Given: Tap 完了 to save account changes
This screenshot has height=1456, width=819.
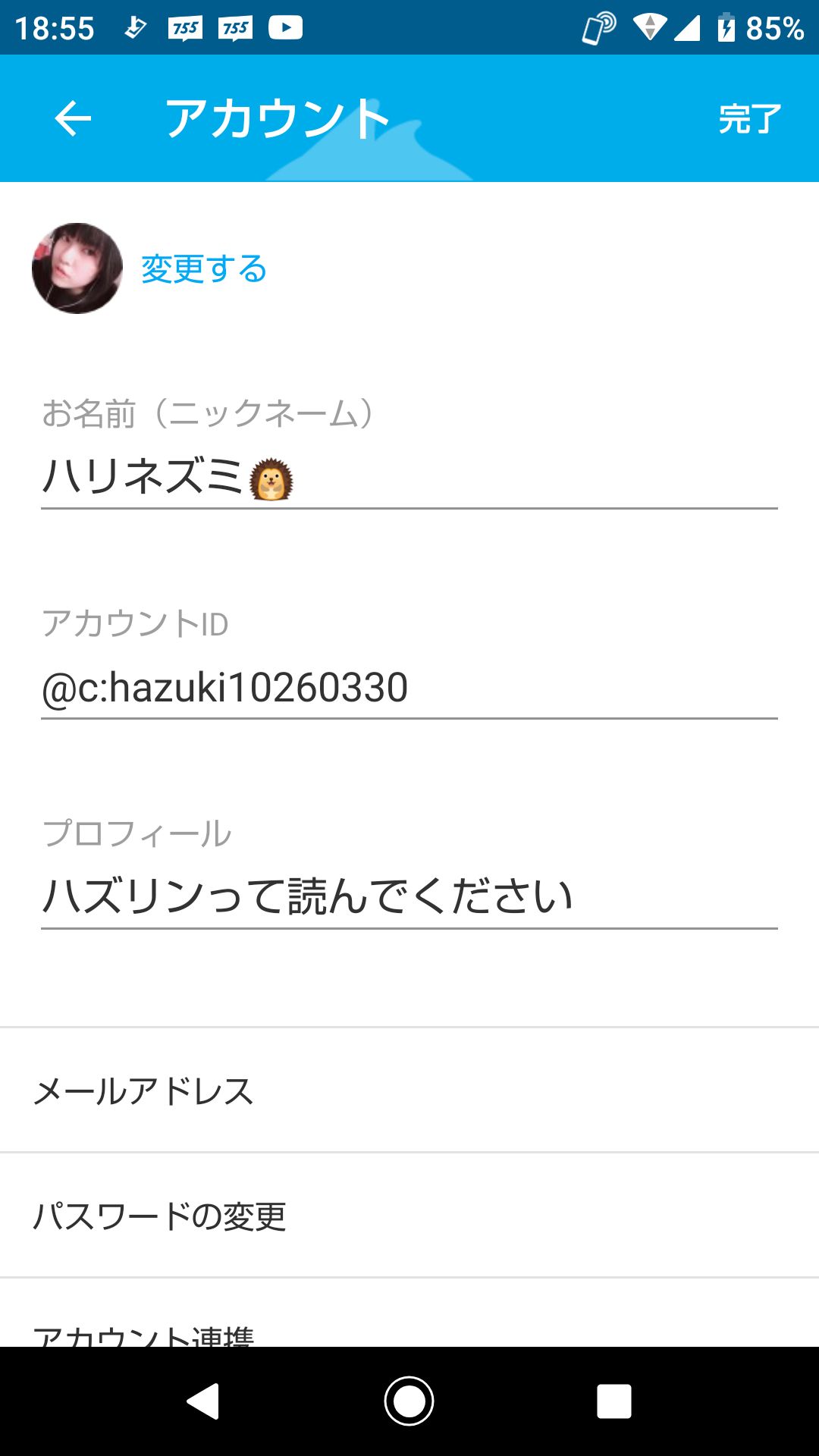Looking at the screenshot, I should tap(749, 119).
